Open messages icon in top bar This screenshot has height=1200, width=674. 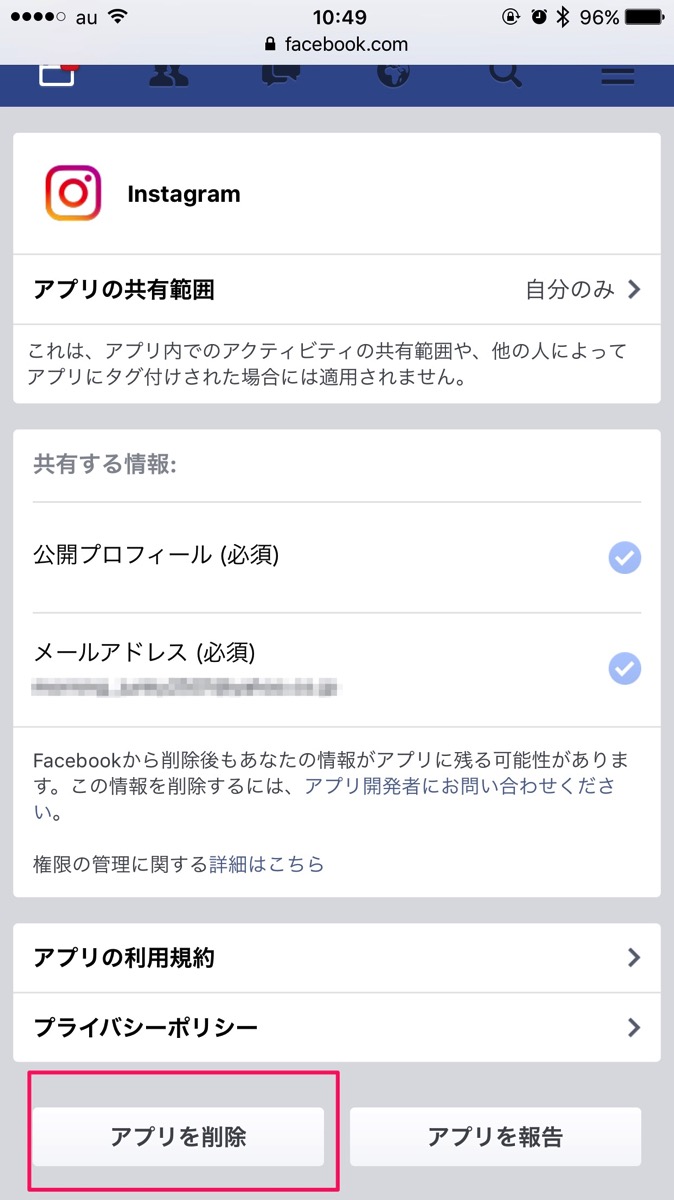[281, 76]
